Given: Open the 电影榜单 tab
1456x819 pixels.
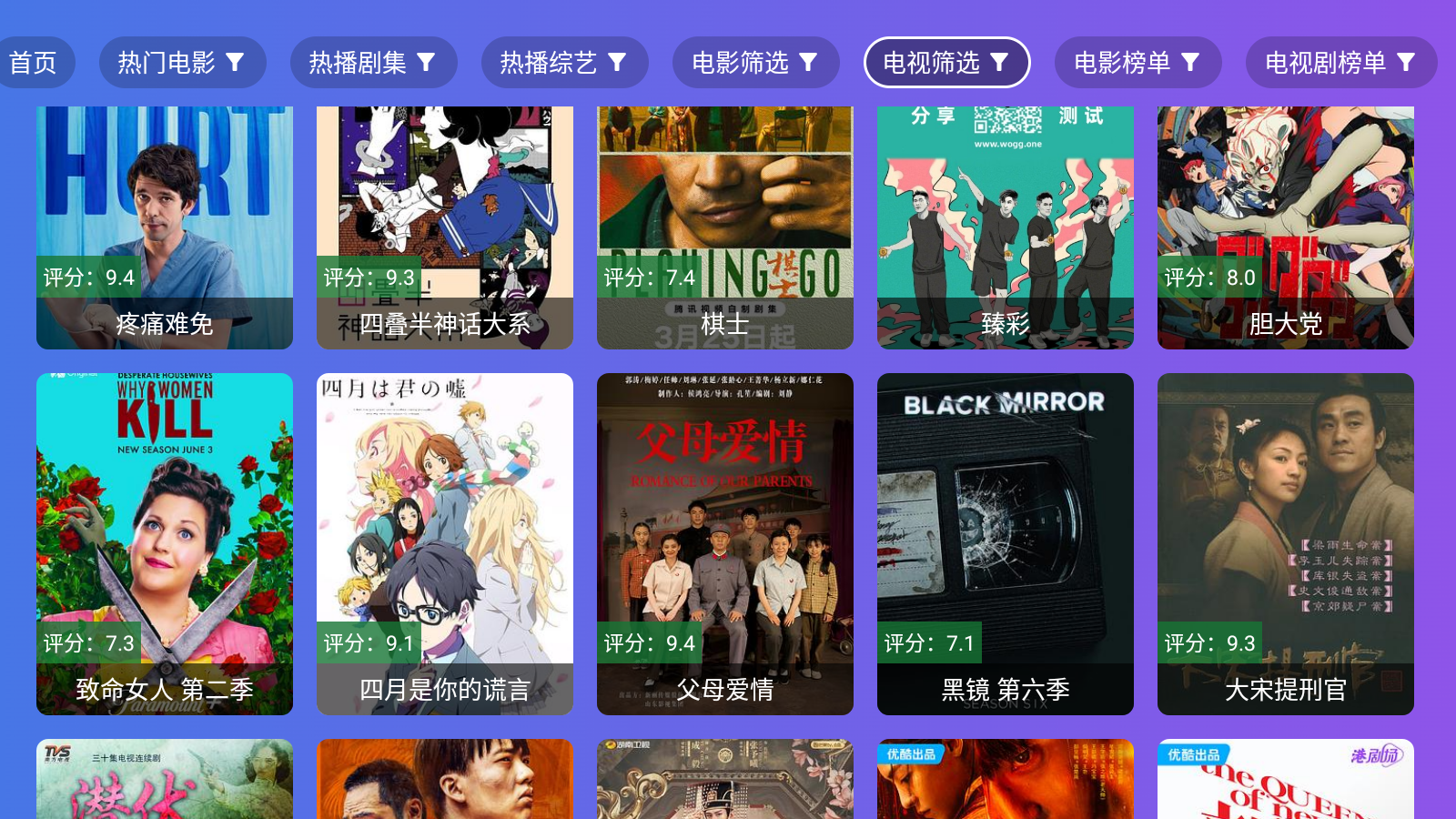Looking at the screenshot, I should [1137, 63].
